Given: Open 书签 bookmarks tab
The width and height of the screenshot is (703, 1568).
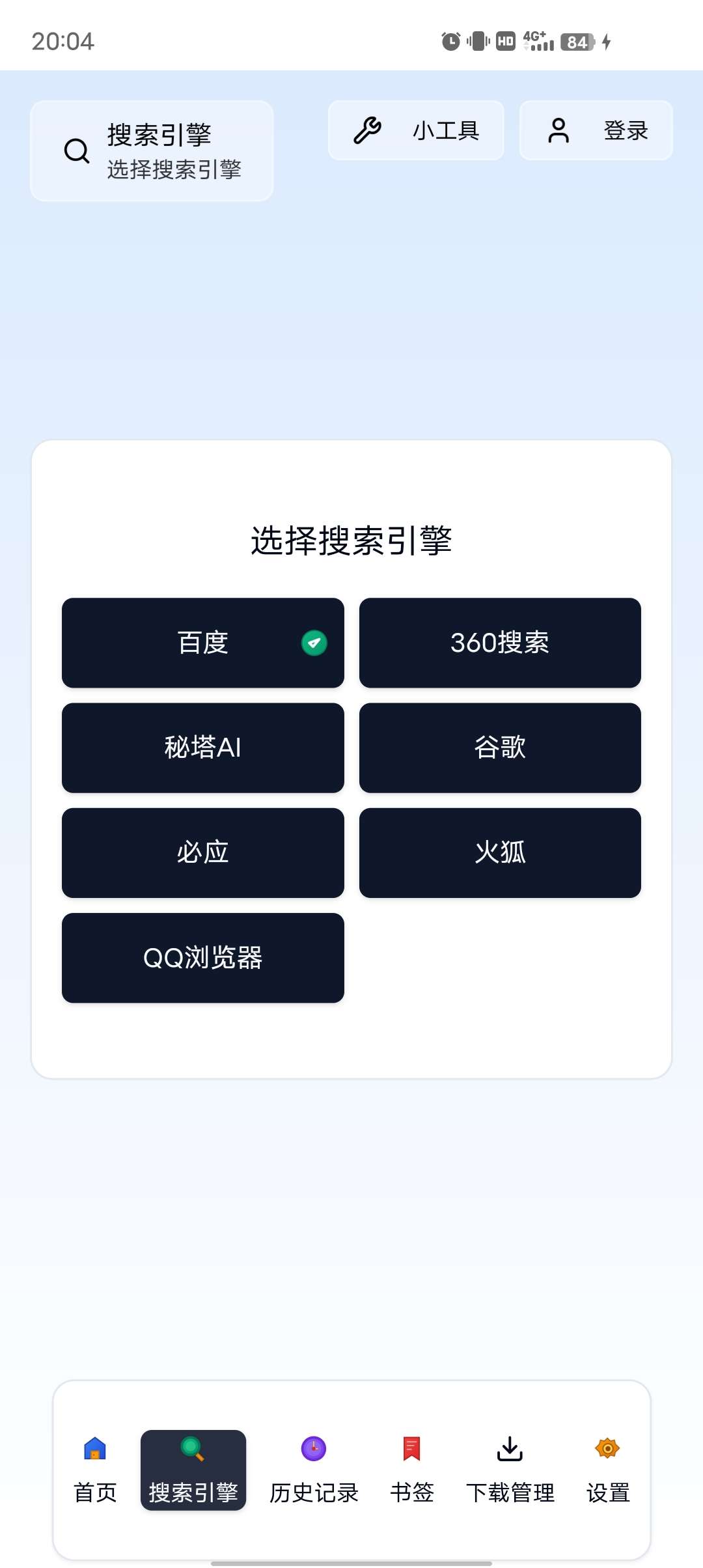Looking at the screenshot, I should click(x=412, y=1470).
